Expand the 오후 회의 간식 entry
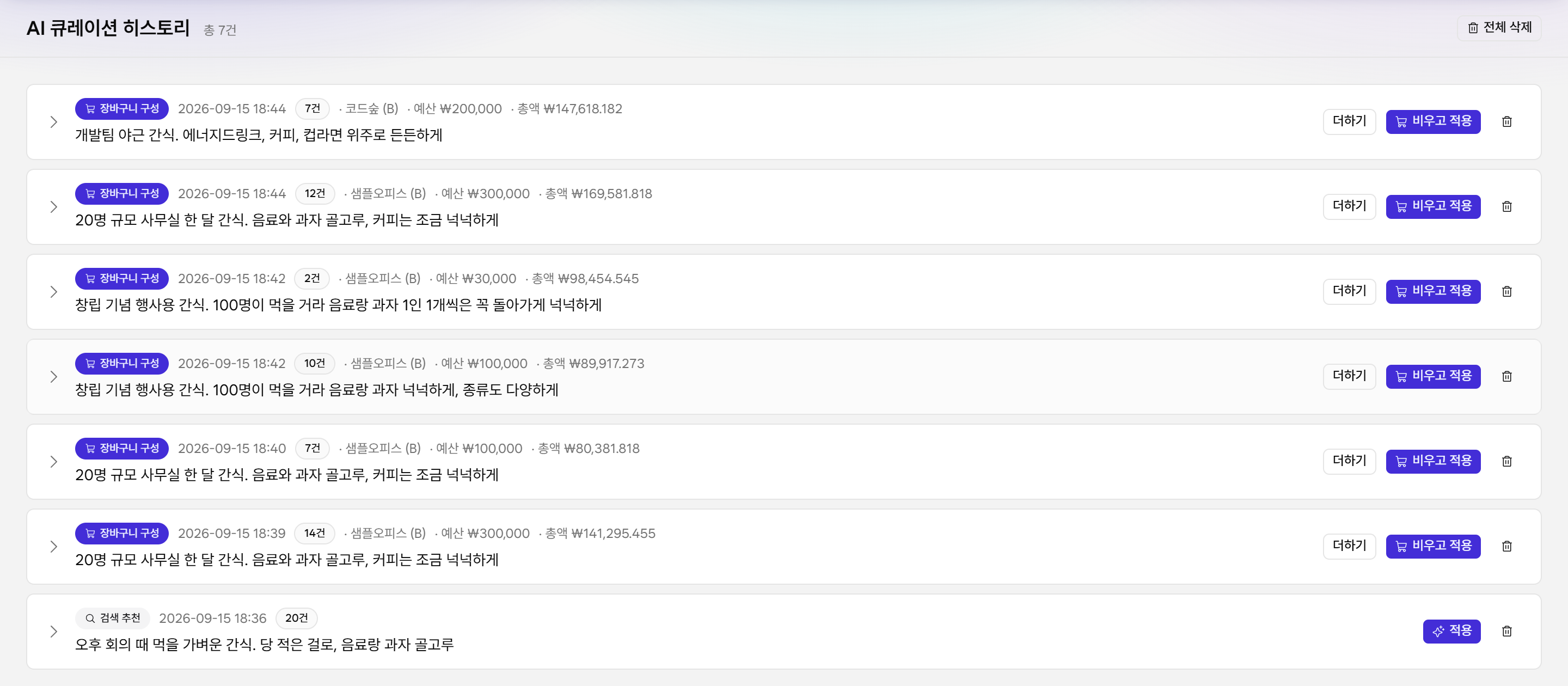Viewport: 1568px width, 686px height. pos(53,631)
